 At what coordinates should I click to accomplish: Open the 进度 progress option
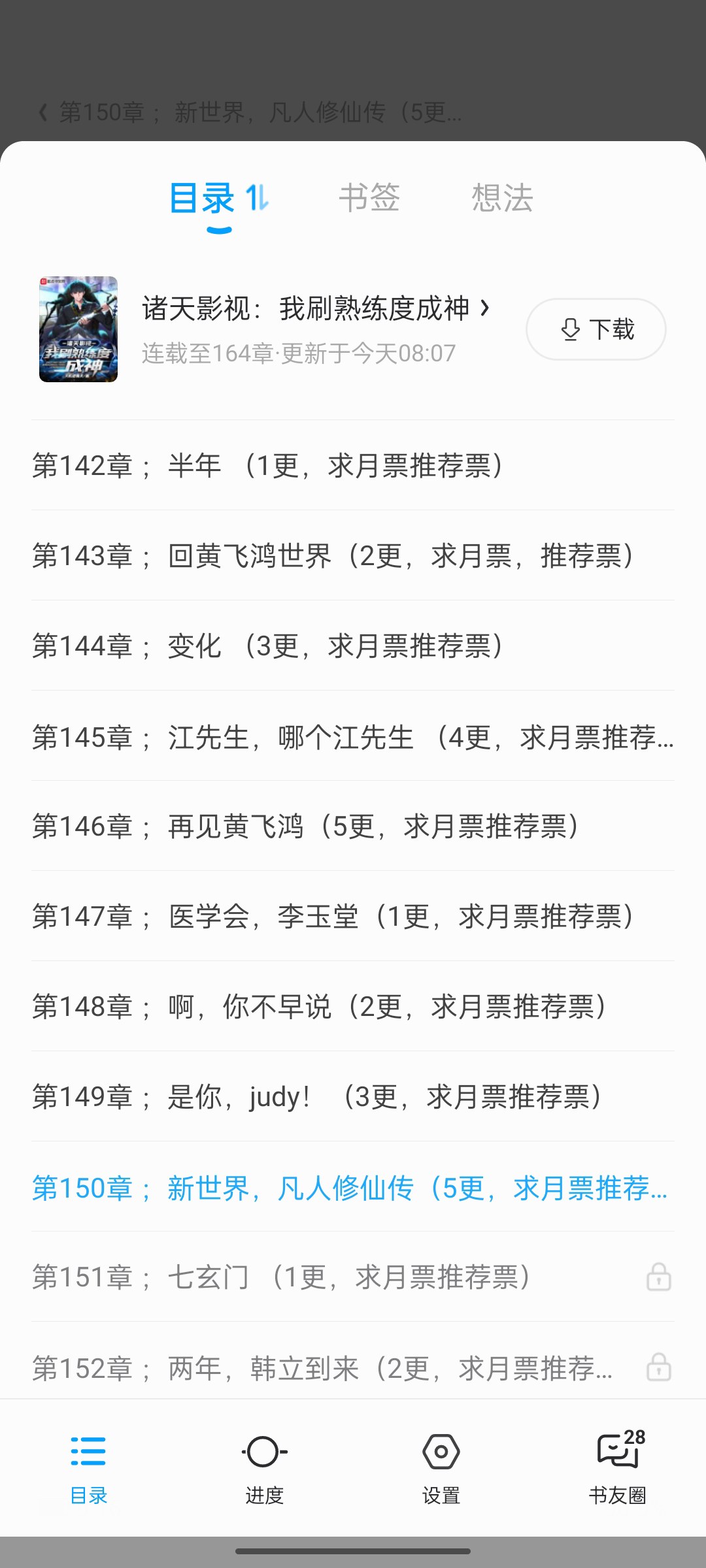click(x=264, y=1467)
